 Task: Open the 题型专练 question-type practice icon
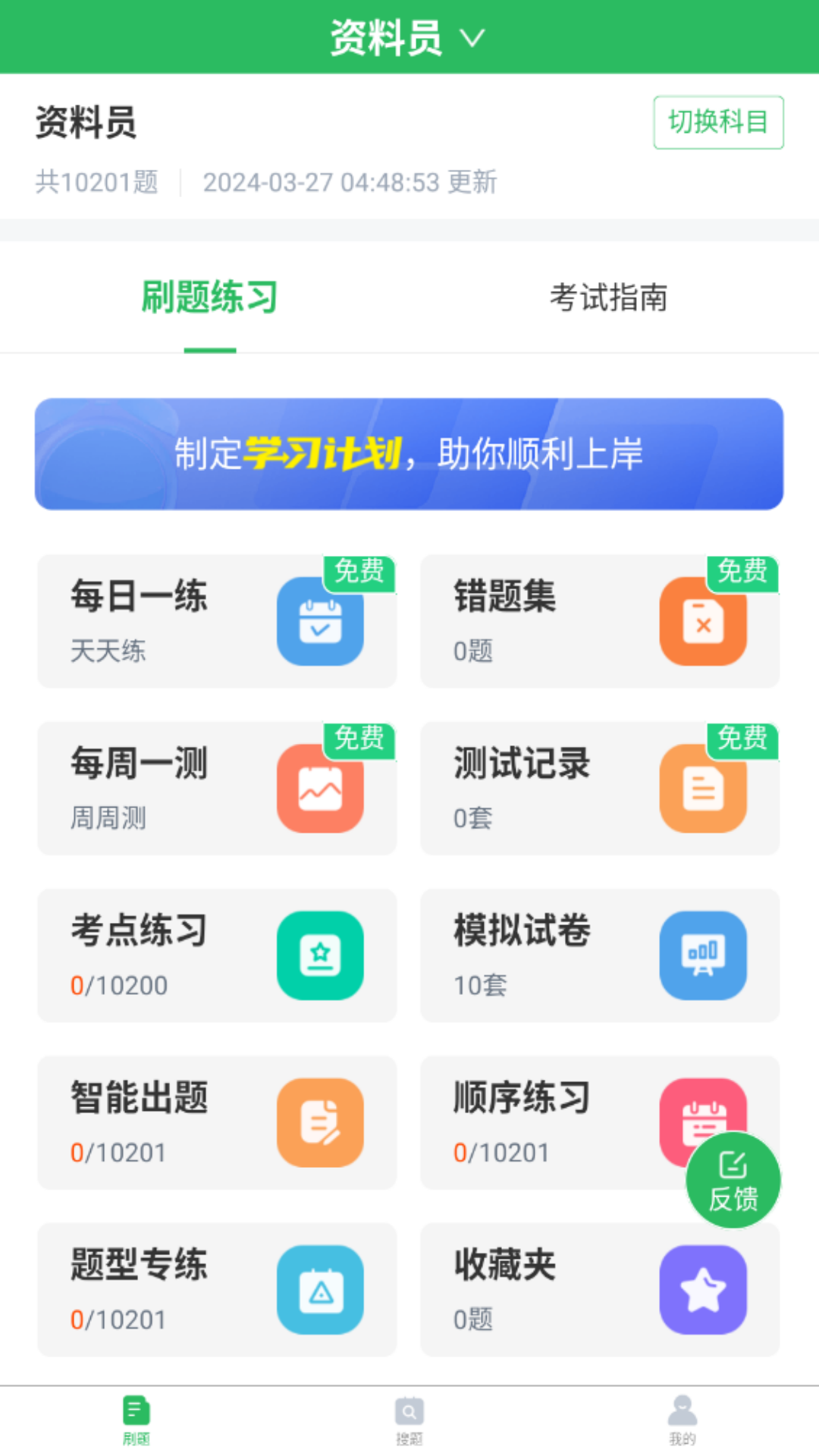(320, 1289)
